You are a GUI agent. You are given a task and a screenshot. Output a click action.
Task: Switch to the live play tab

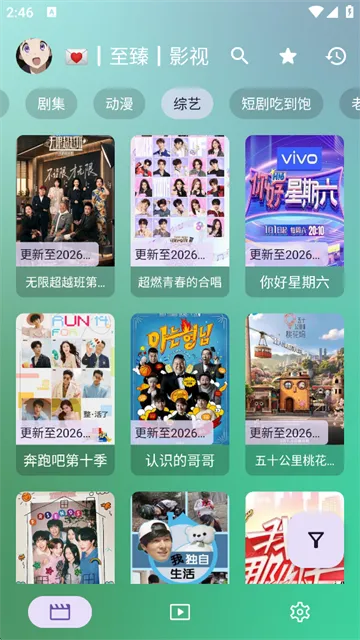(x=180, y=612)
